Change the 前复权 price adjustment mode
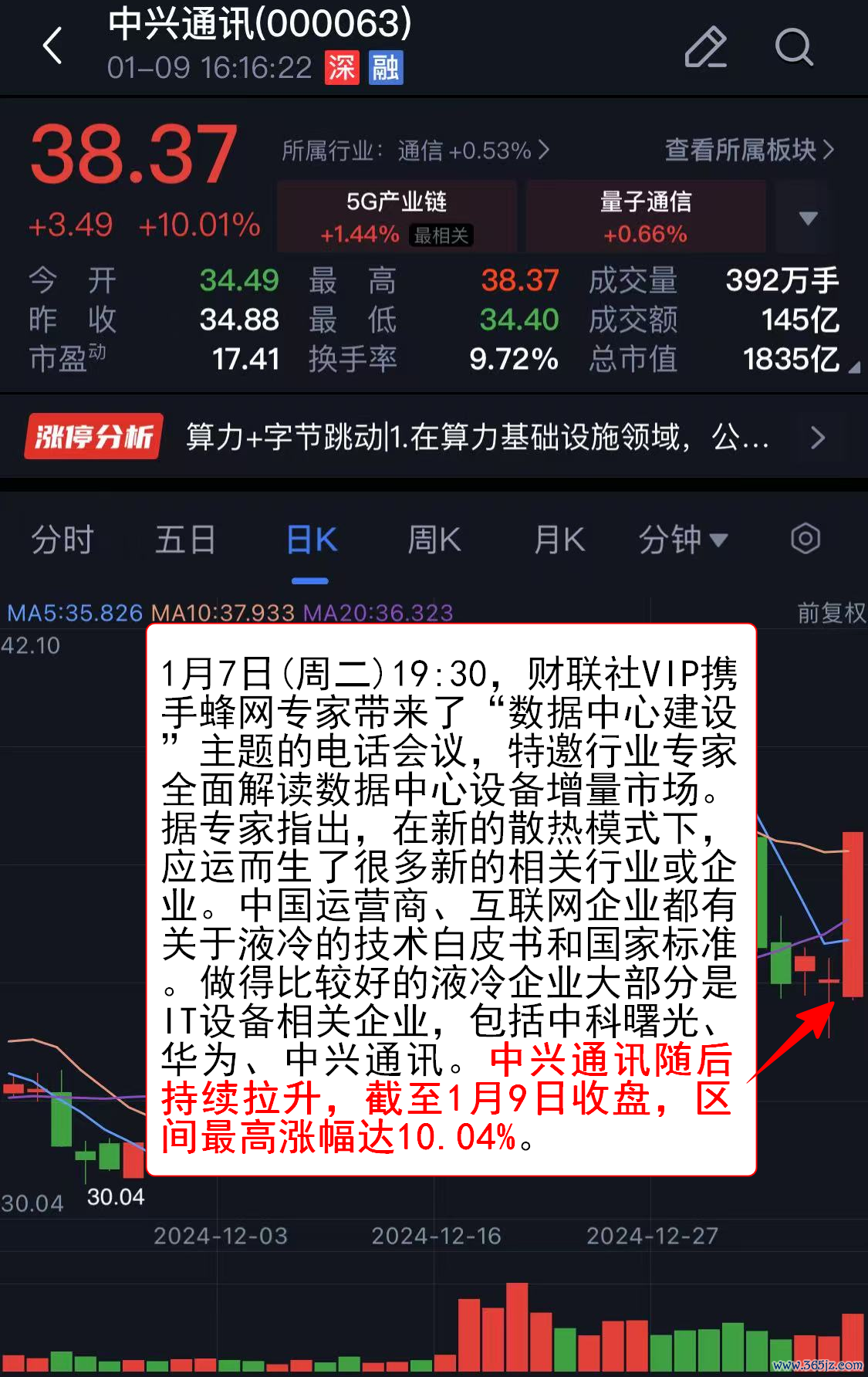The image size is (868, 1377). [830, 613]
